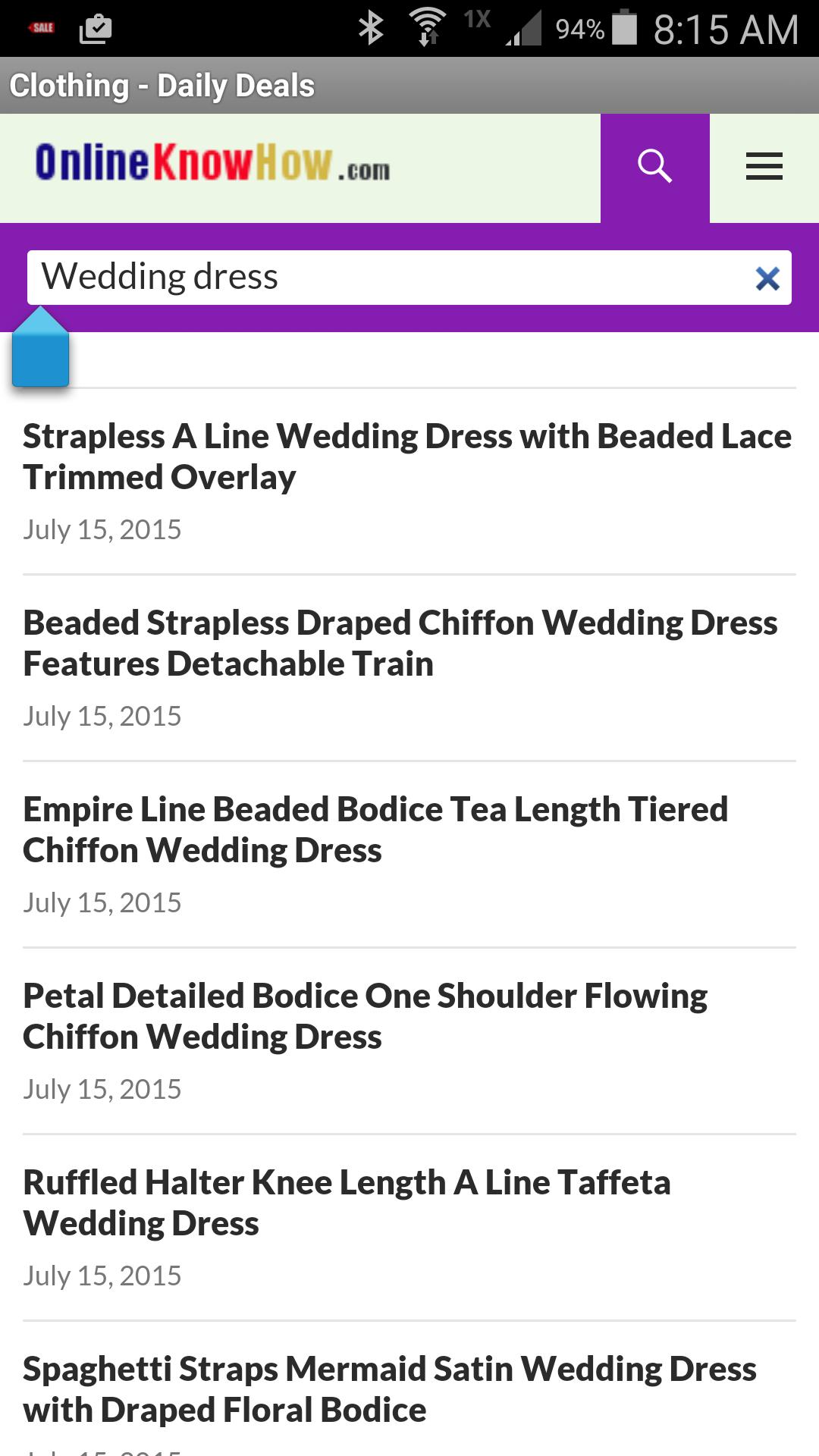Open the Petal Detailed Bodice article

(366, 1016)
